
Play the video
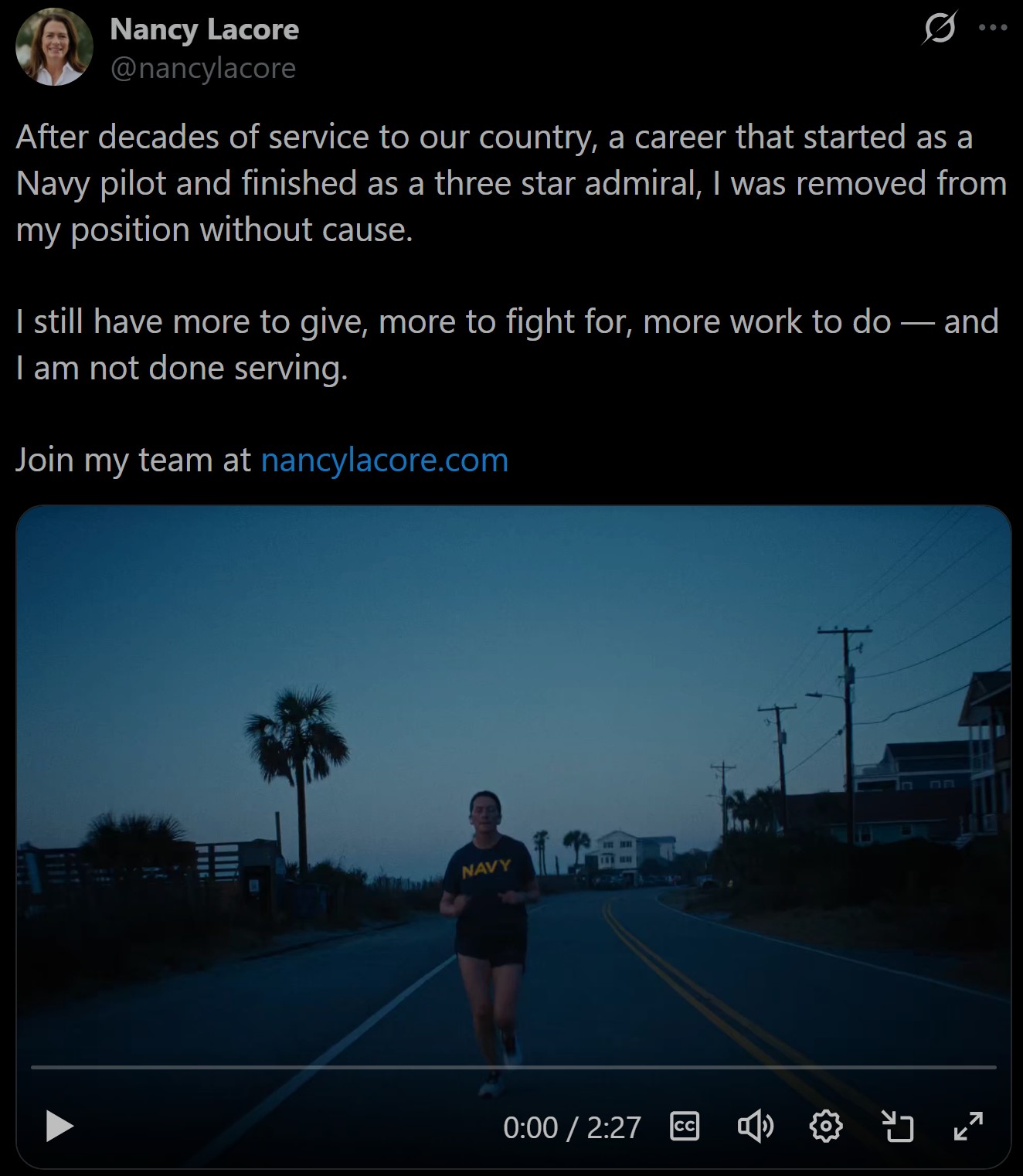[x=59, y=1126]
